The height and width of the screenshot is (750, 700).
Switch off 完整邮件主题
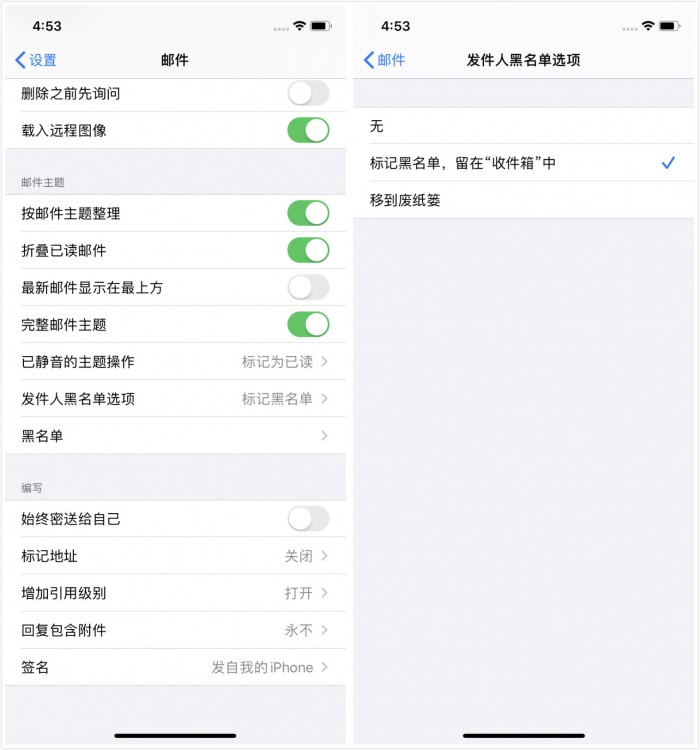pos(308,324)
